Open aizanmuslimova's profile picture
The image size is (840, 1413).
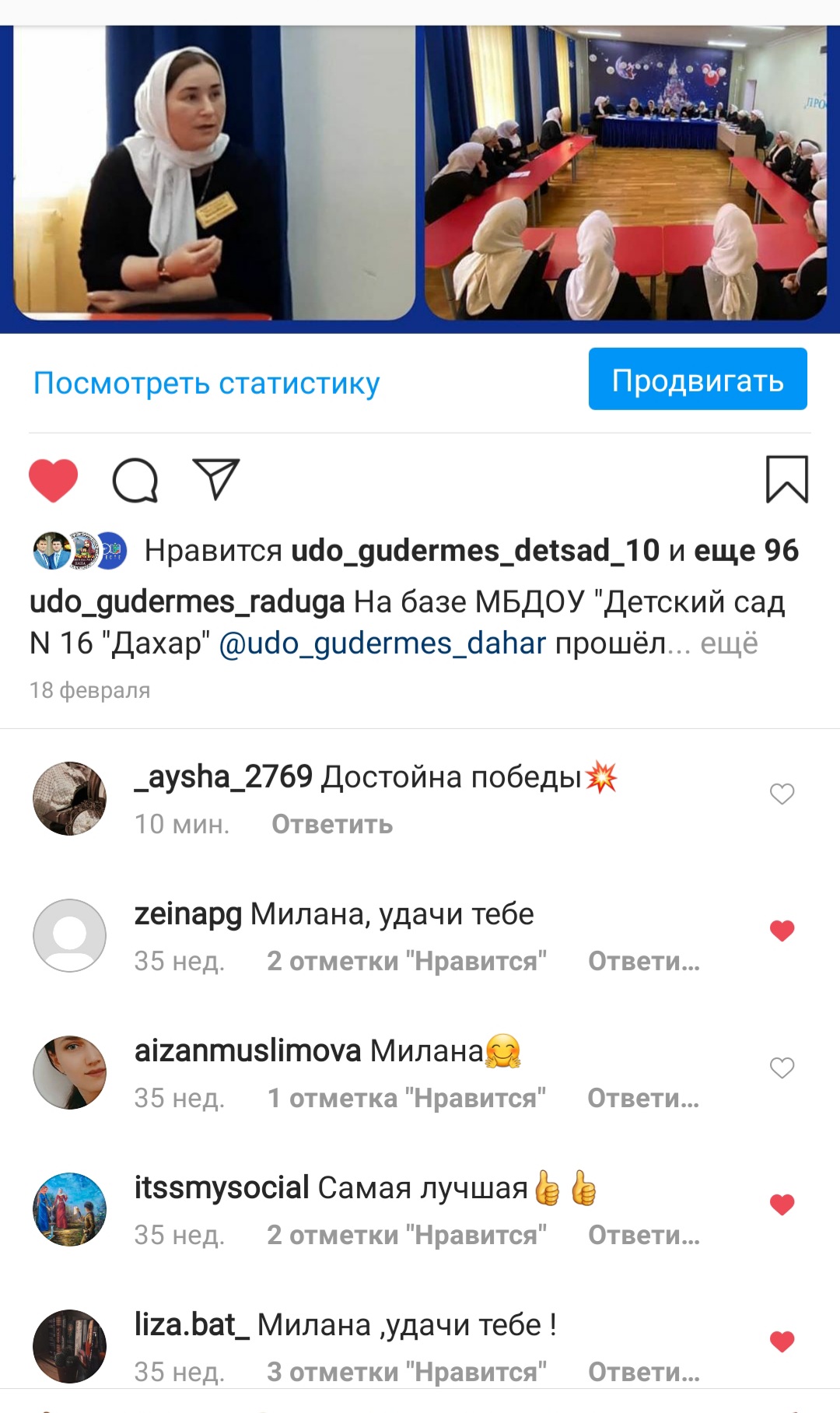click(x=70, y=1072)
